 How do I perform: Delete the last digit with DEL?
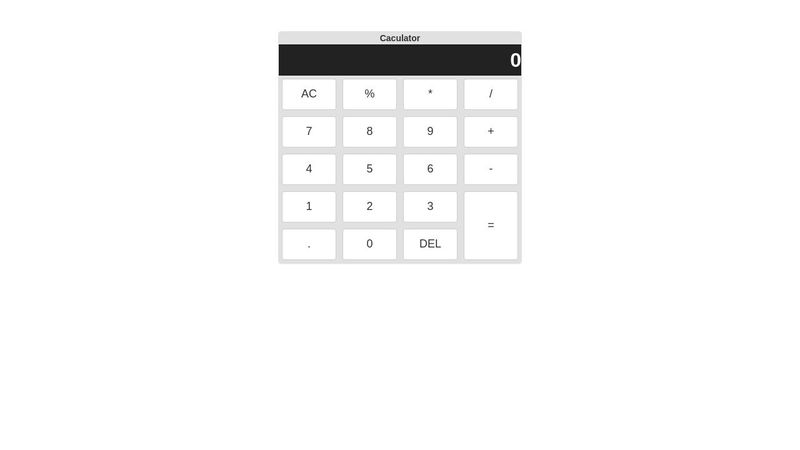(x=430, y=244)
